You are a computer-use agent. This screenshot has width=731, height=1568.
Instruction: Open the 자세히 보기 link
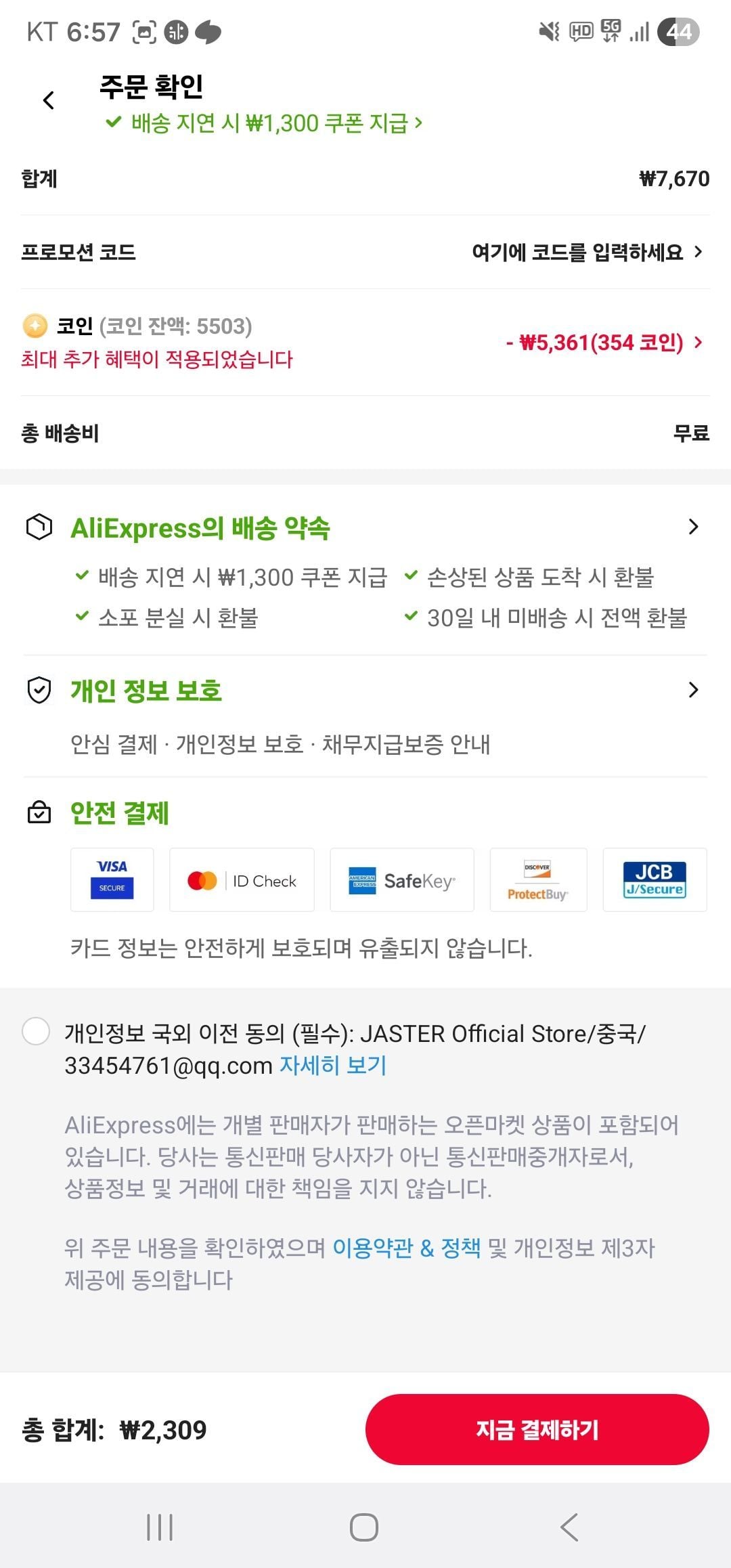332,1066
